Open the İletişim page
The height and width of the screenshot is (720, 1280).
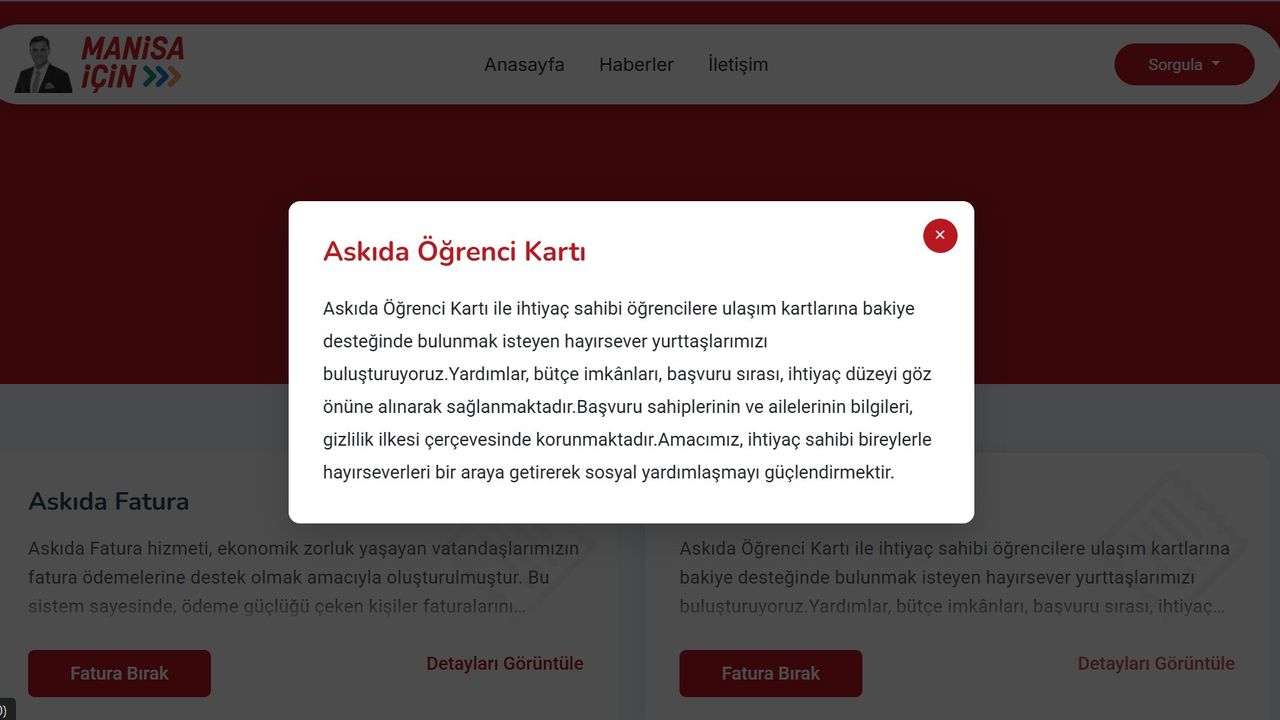738,64
